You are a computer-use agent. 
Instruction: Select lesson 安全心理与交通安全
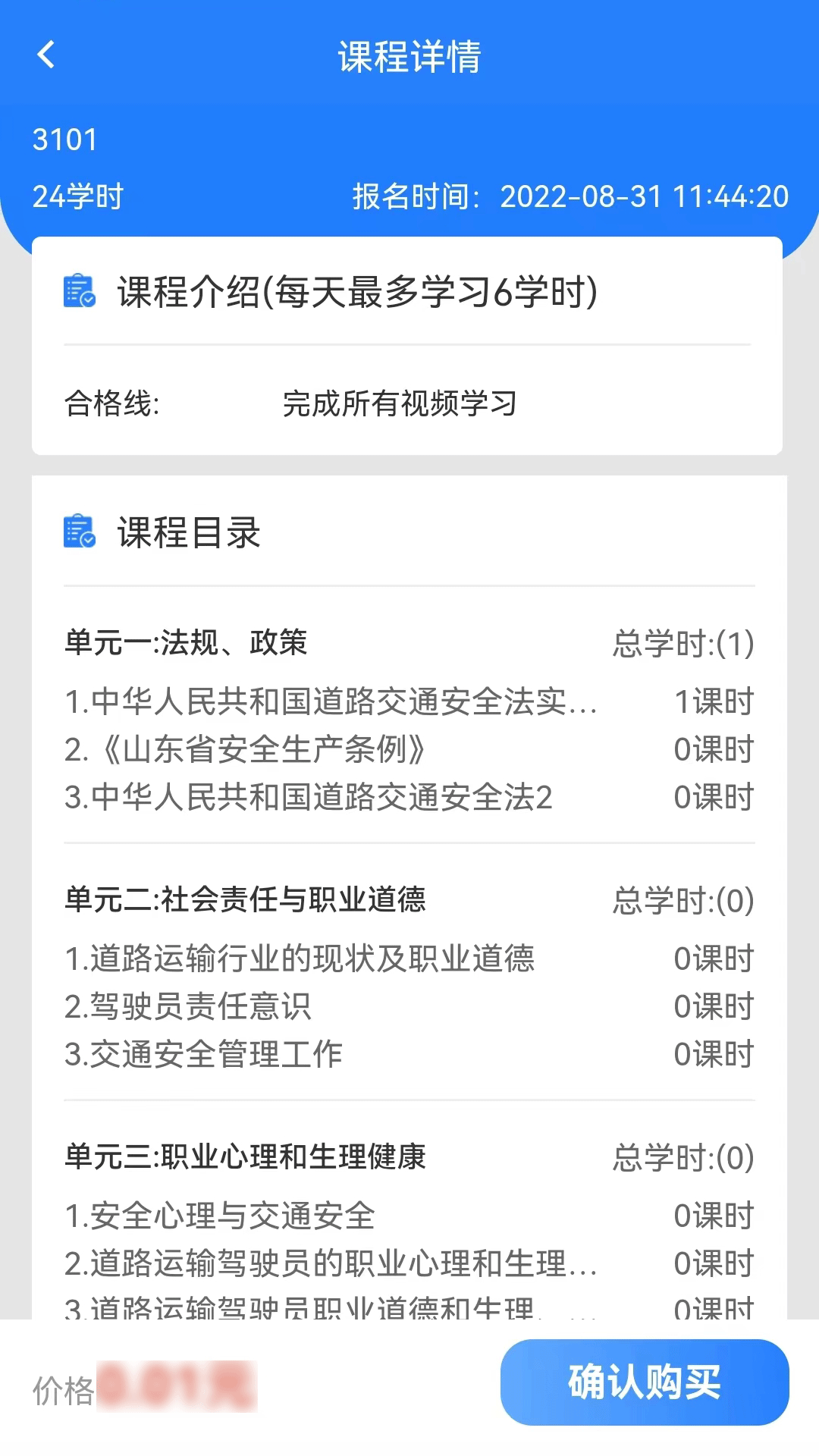click(x=221, y=1216)
